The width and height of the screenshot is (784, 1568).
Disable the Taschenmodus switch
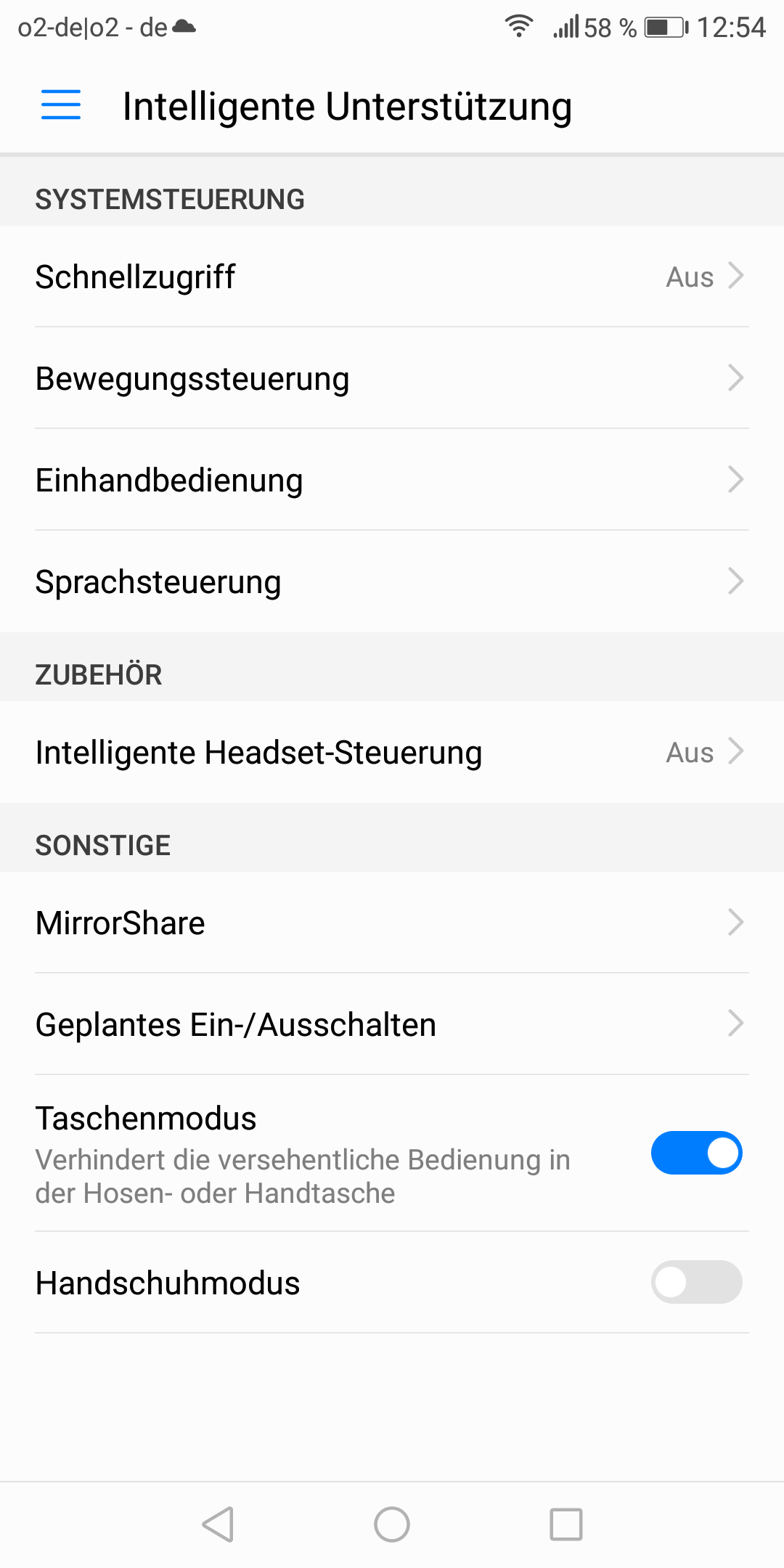click(696, 1153)
